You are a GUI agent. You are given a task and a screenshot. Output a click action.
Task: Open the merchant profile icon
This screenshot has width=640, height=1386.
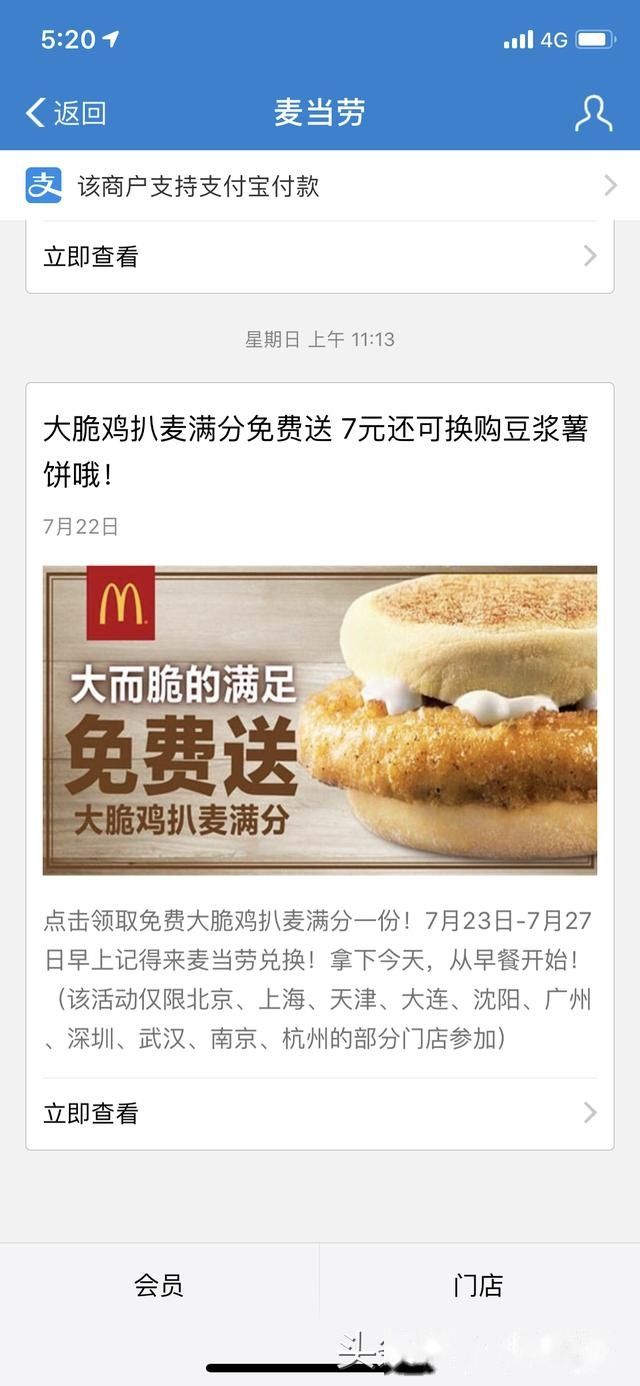(x=593, y=113)
